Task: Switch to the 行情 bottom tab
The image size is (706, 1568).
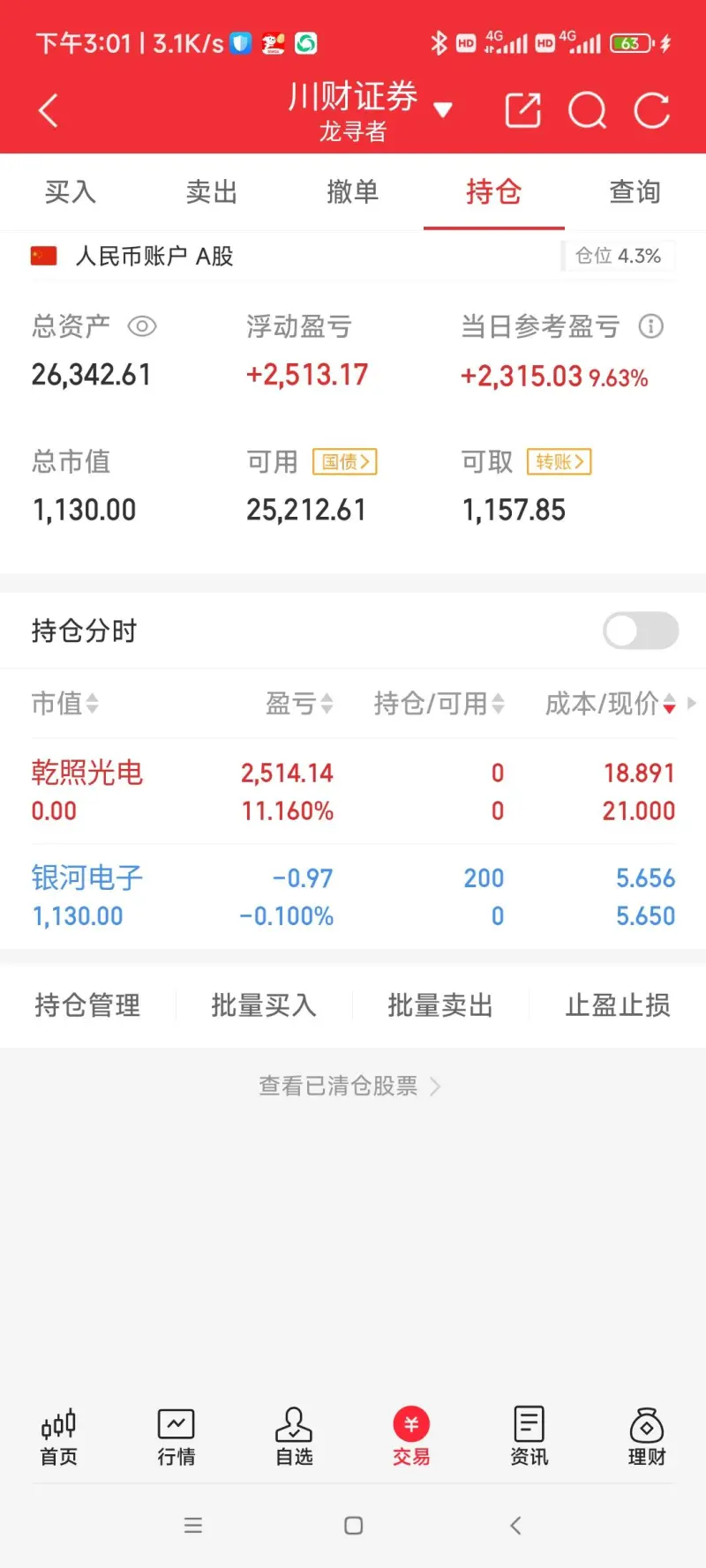Action: [x=176, y=1437]
